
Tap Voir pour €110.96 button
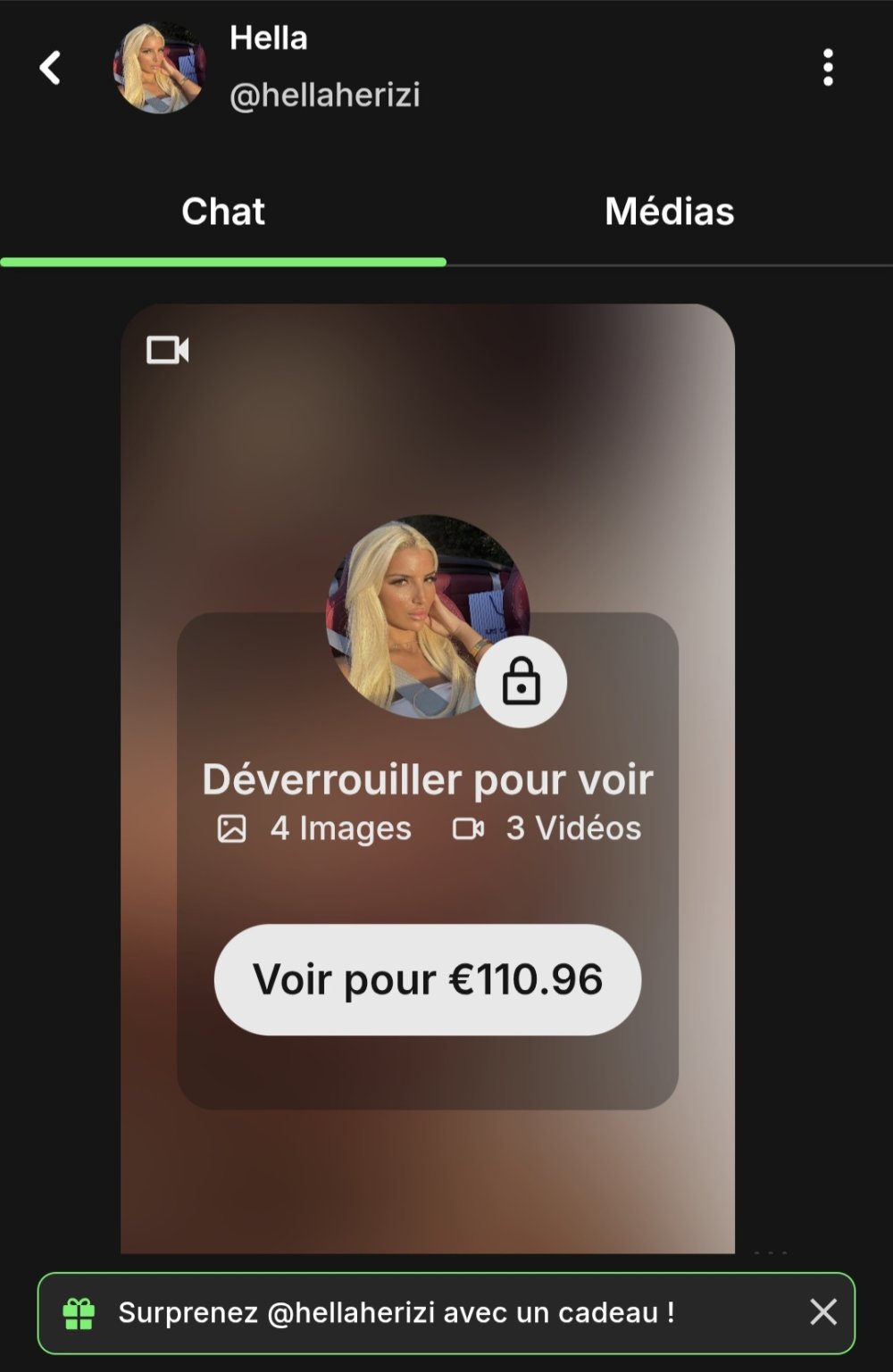(427, 979)
